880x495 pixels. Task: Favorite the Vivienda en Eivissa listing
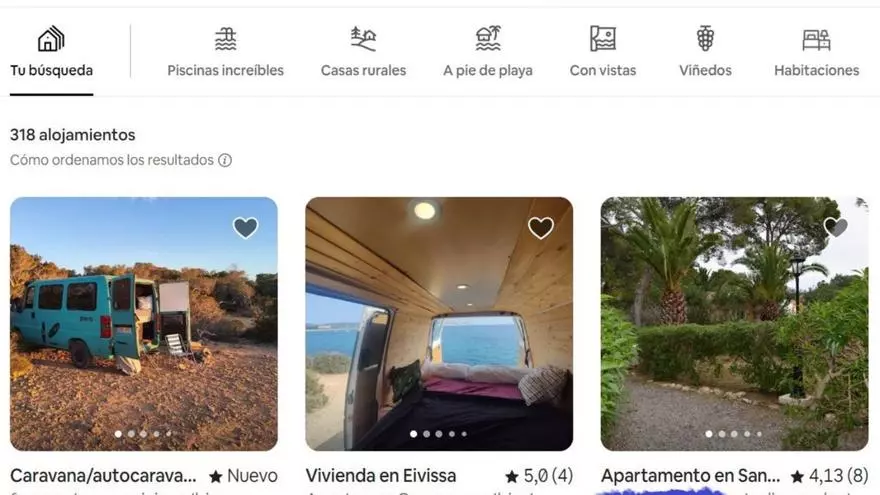coord(541,228)
